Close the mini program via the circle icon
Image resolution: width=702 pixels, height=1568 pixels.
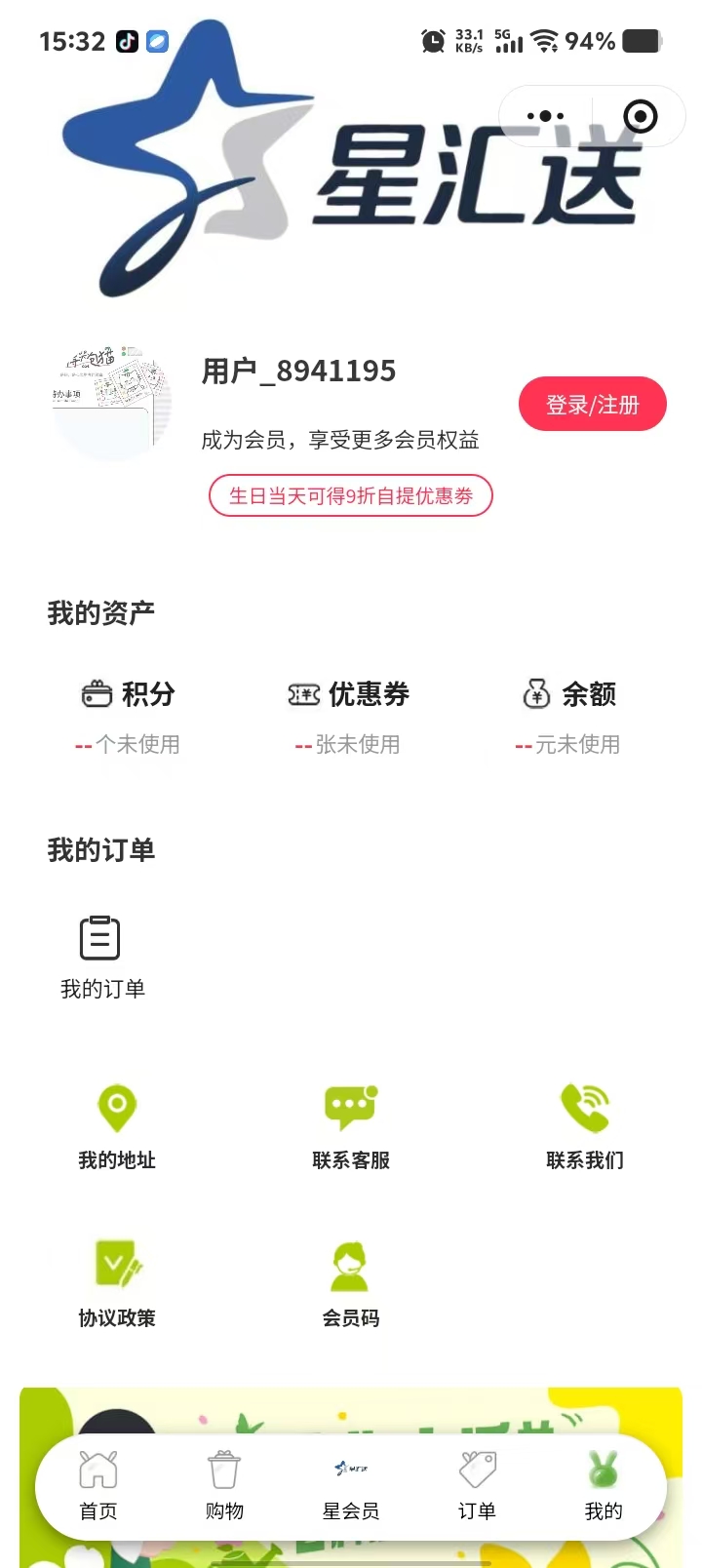coord(640,116)
